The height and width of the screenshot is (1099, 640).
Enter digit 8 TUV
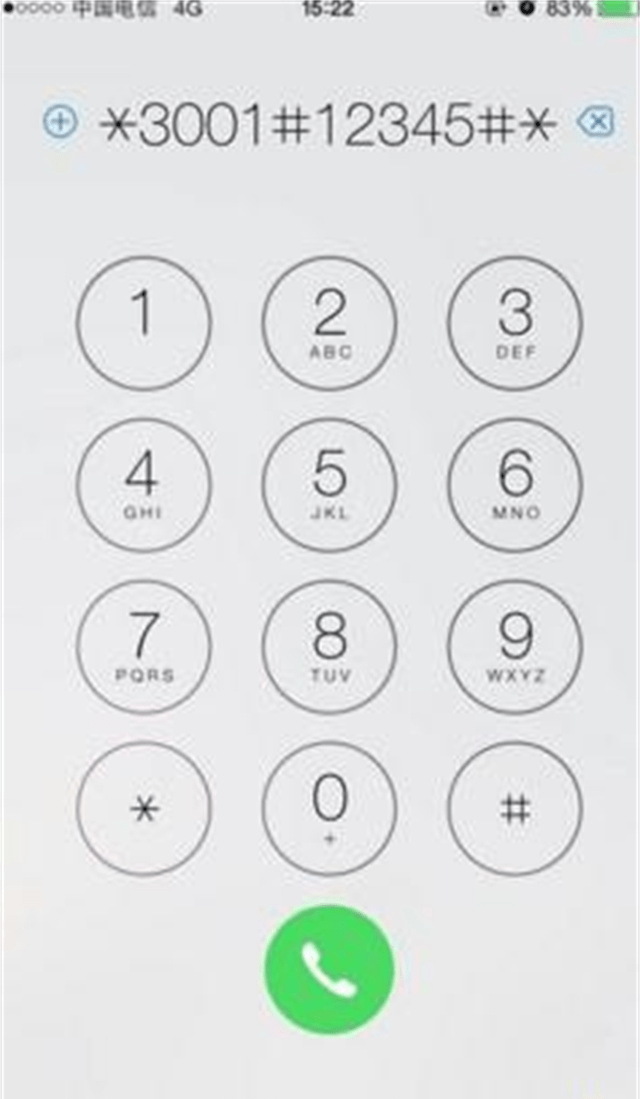coord(329,646)
